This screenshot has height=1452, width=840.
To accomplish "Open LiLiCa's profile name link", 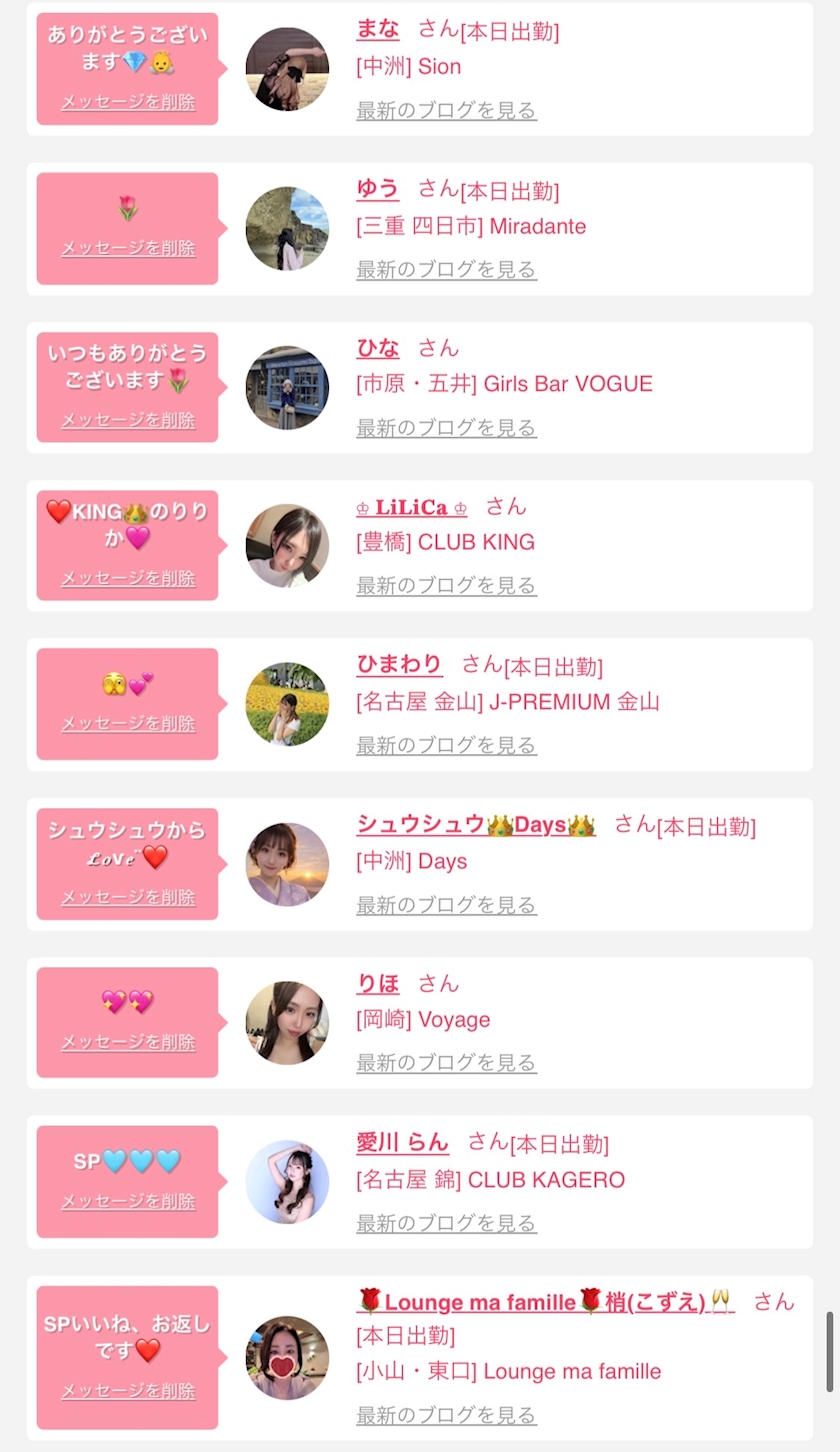I will 412,507.
